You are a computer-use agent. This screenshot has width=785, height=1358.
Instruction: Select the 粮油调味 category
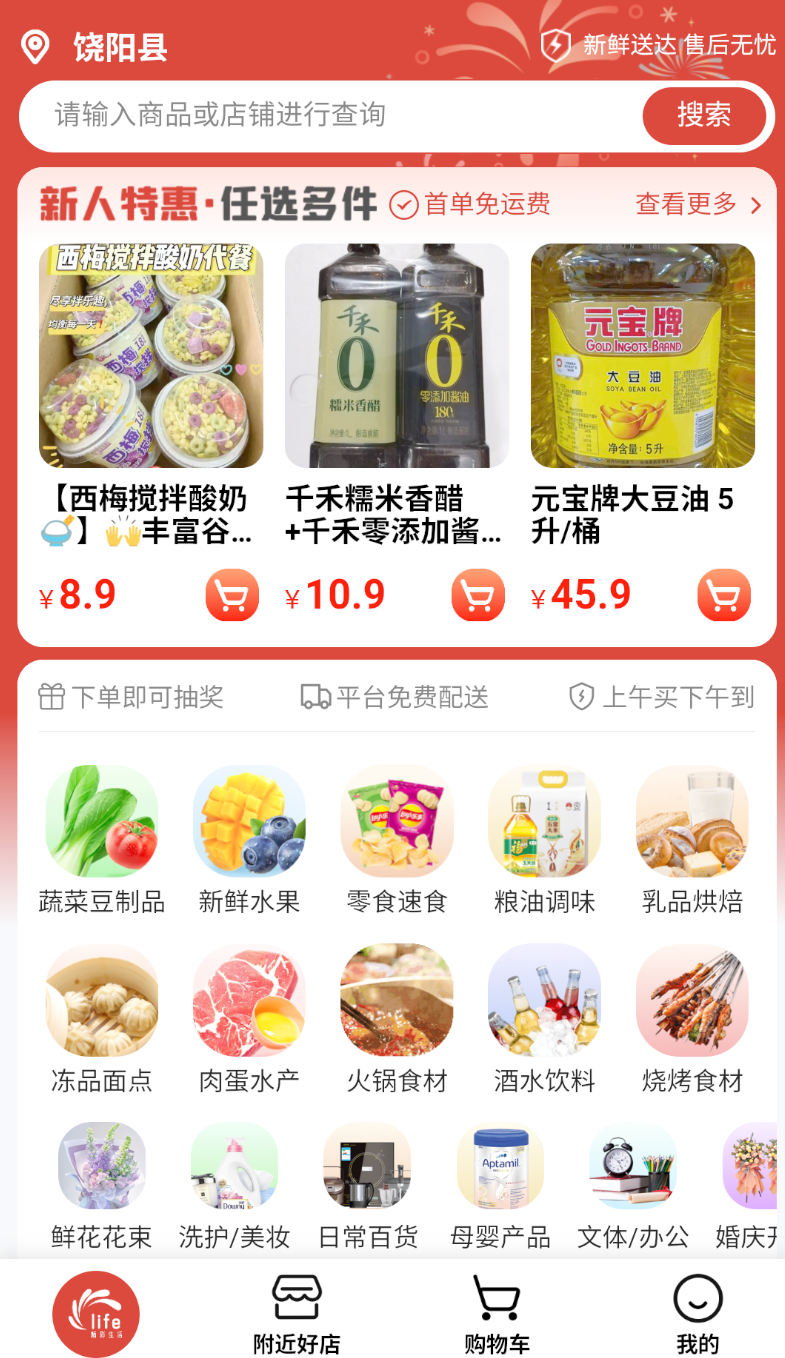click(x=545, y=840)
